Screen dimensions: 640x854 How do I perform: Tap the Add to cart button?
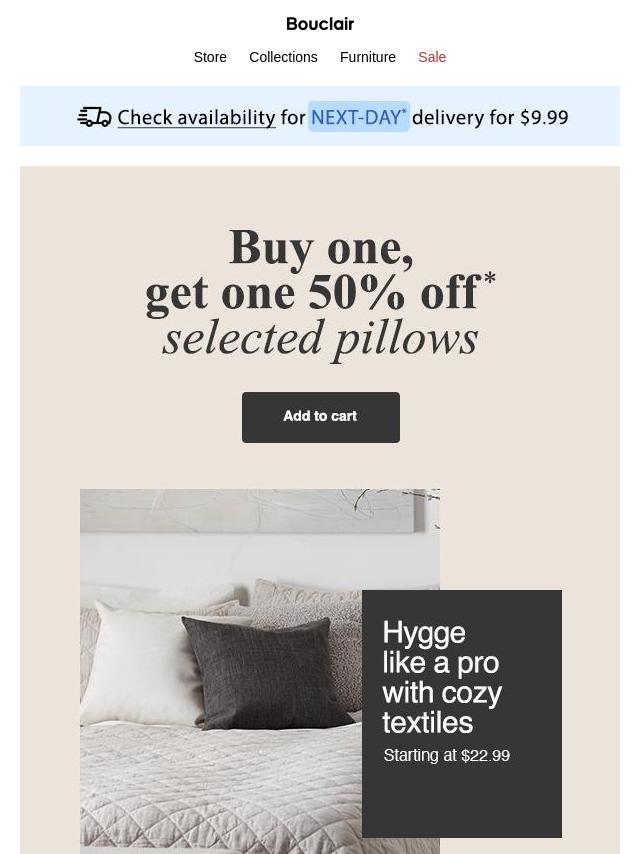320,417
